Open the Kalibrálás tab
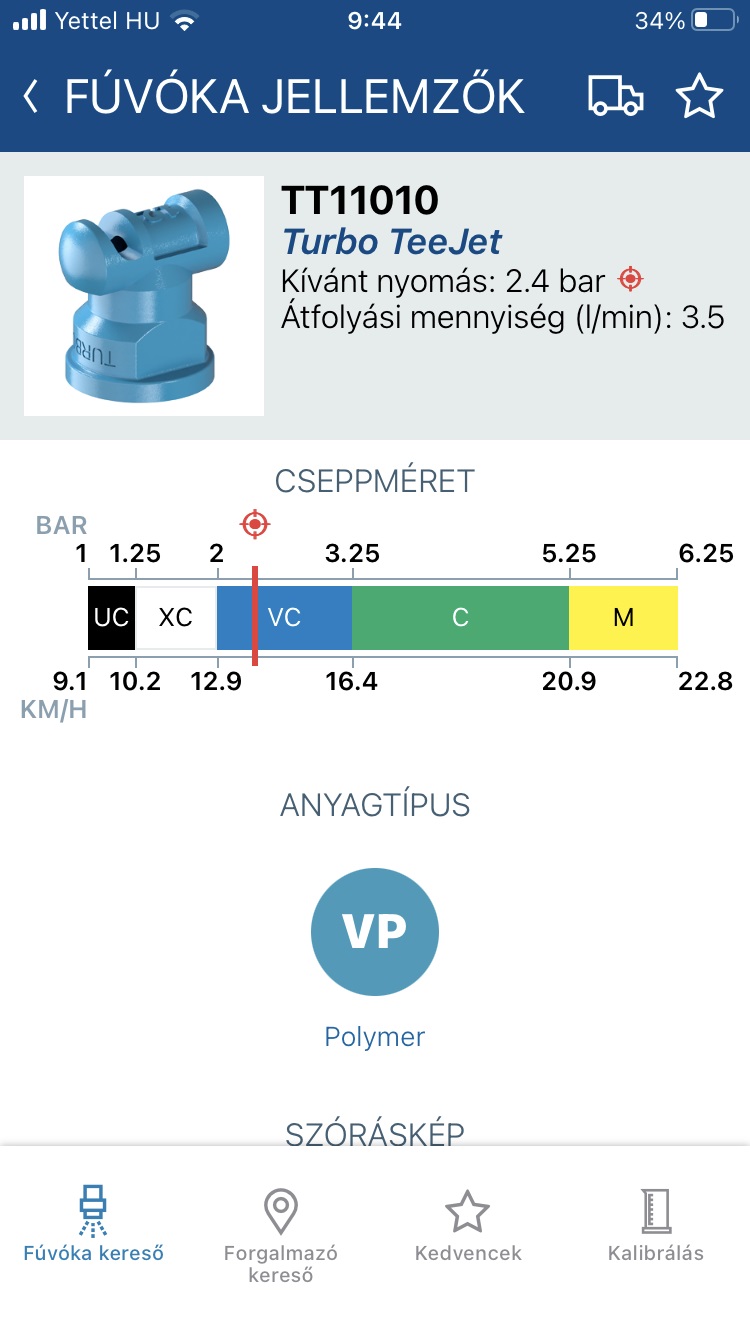Image resolution: width=750 pixels, height=1334 pixels. point(656,1225)
